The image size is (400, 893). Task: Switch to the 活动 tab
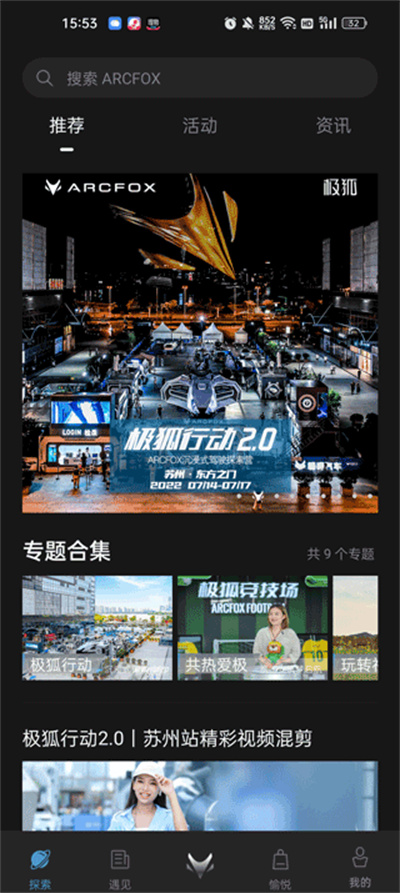coord(200,125)
